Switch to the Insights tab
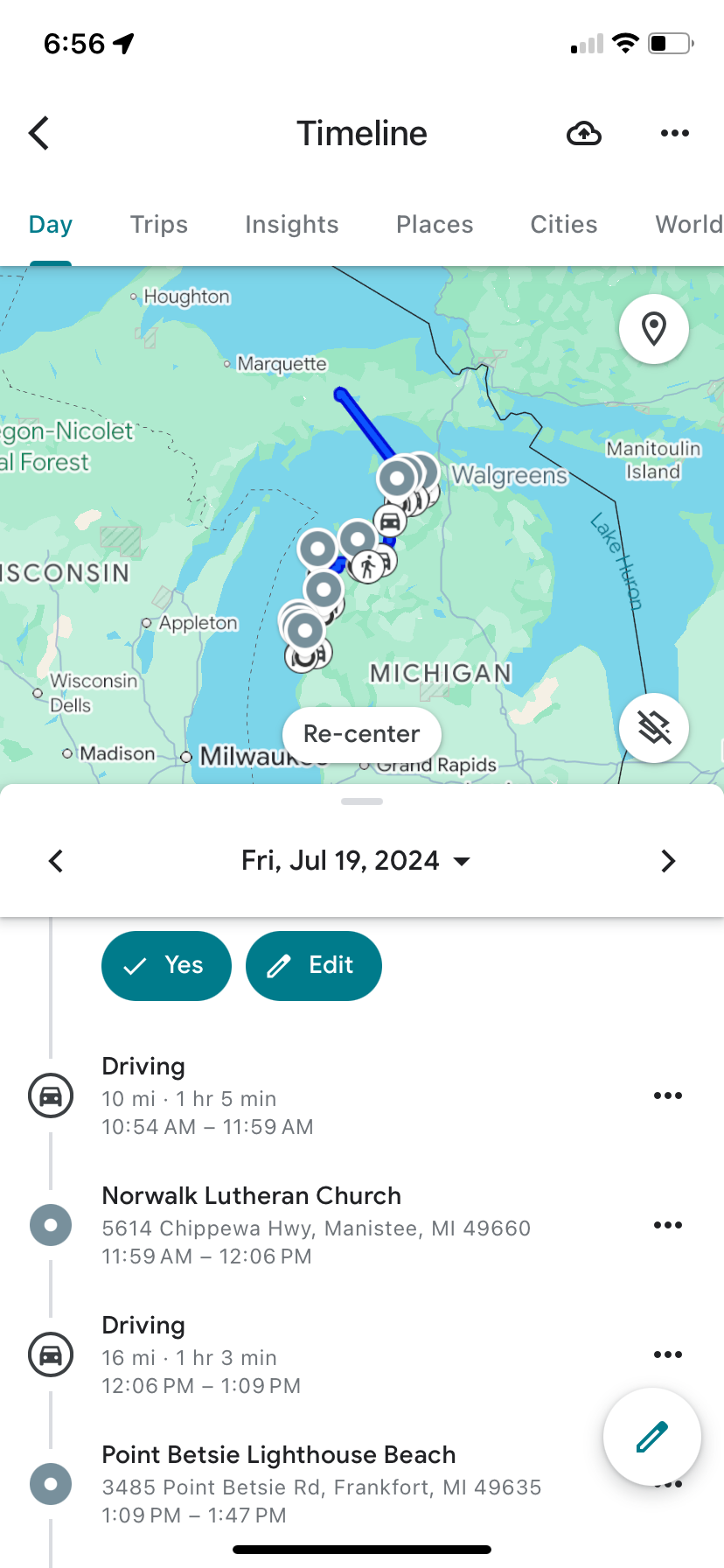The height and width of the screenshot is (1568, 724). coord(291,225)
